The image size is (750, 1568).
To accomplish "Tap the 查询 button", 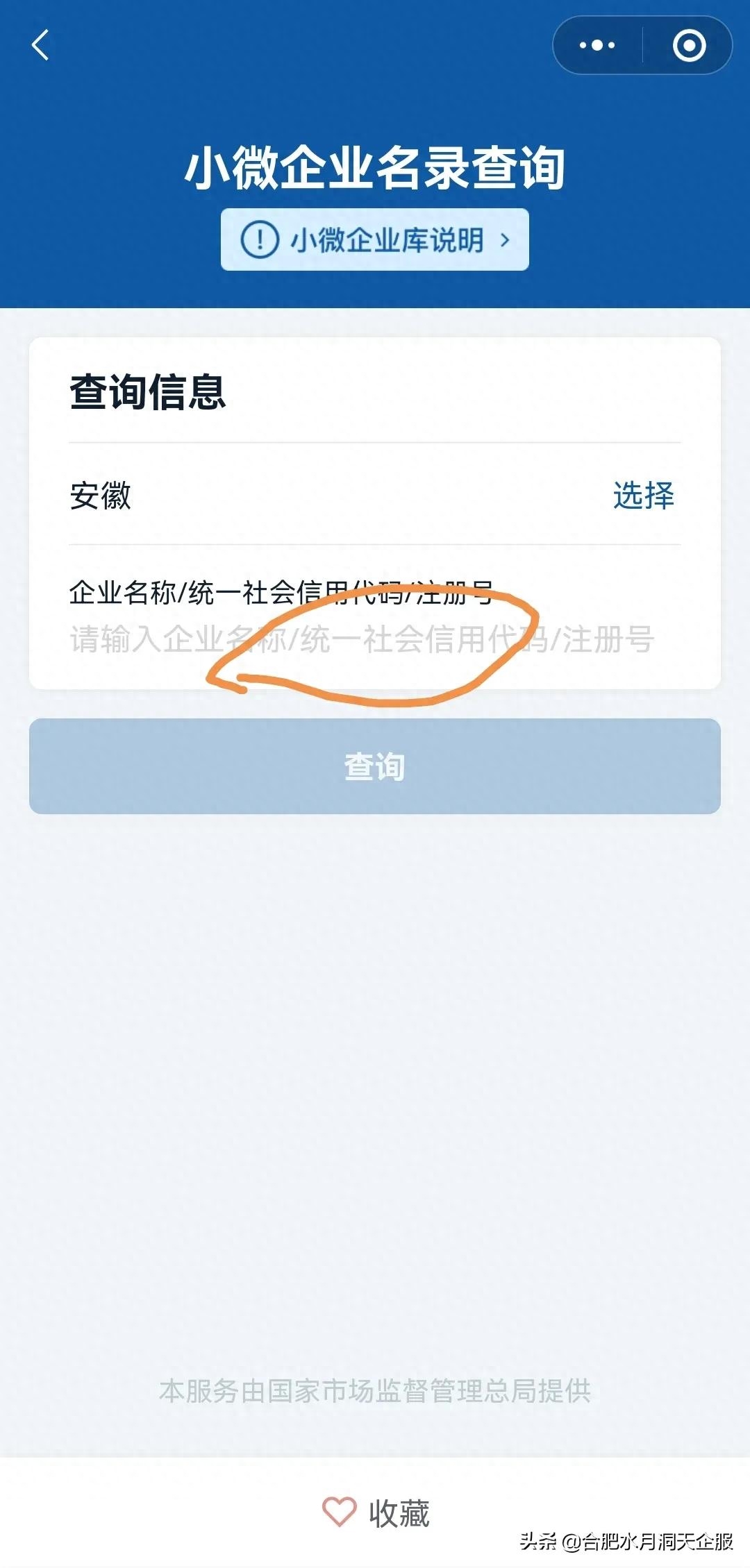I will click(x=375, y=766).
